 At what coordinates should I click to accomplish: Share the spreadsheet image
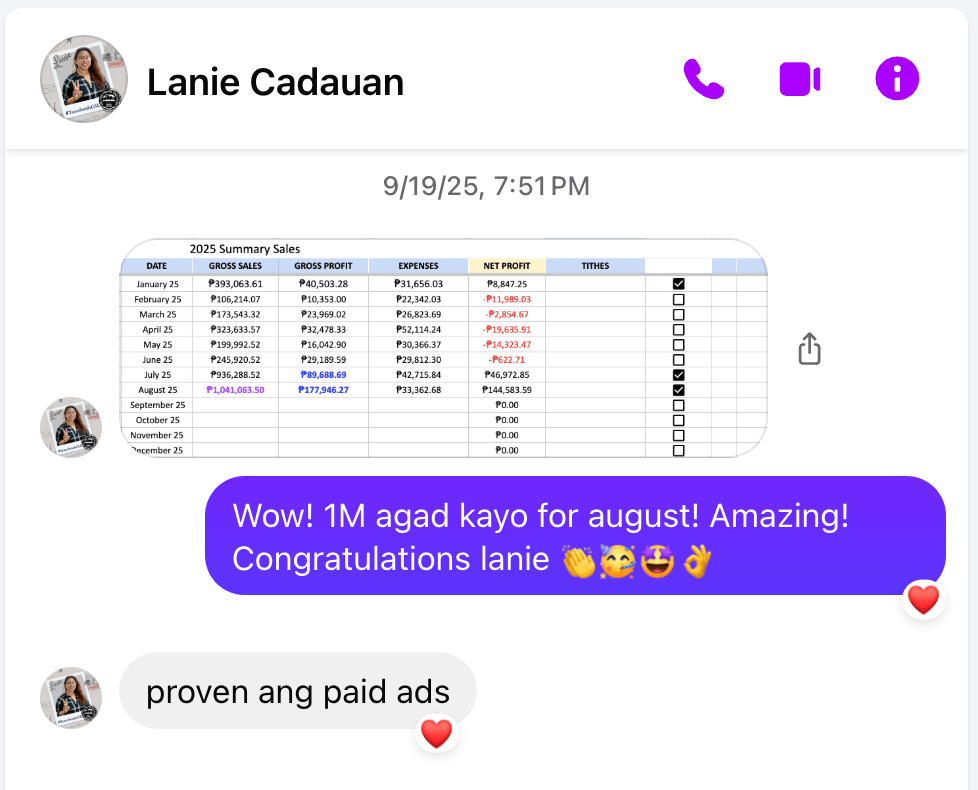[810, 348]
